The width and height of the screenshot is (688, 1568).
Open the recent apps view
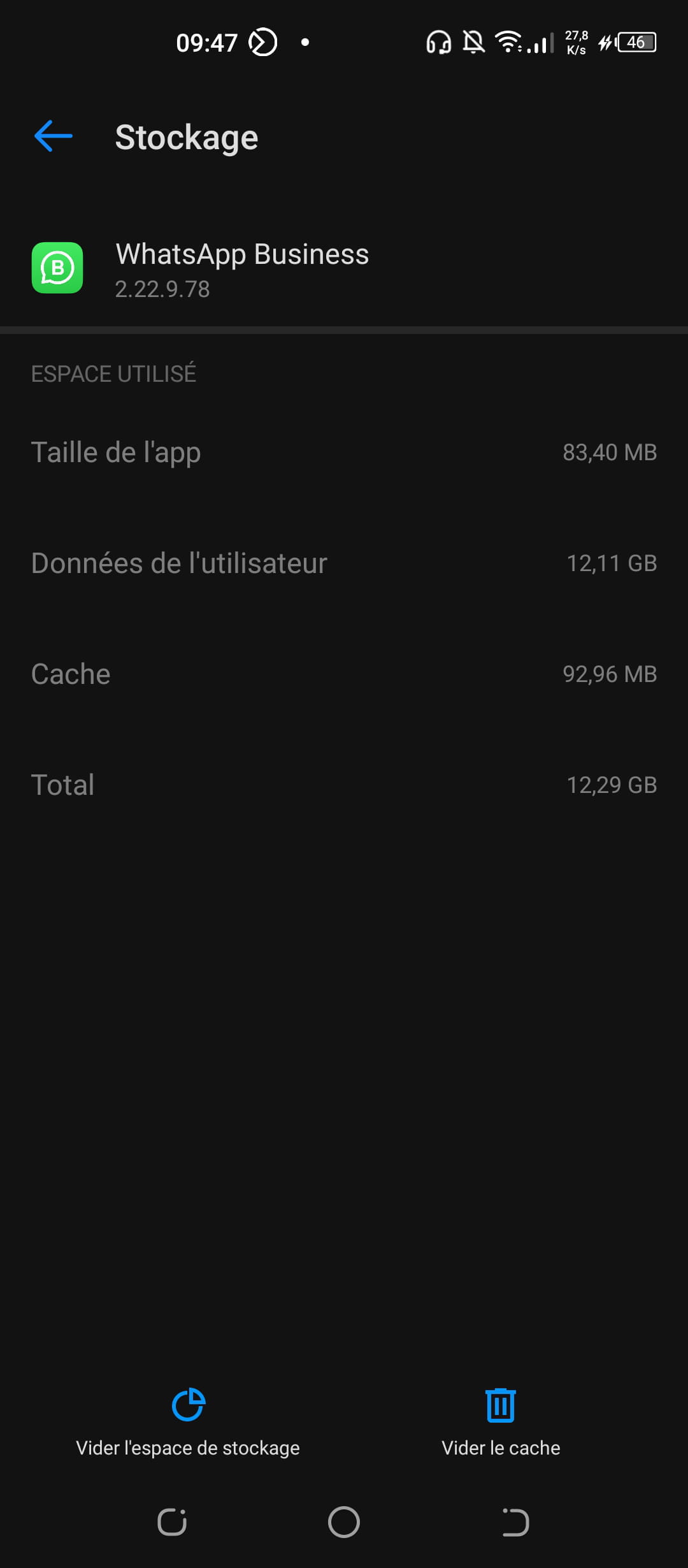pos(172,1522)
